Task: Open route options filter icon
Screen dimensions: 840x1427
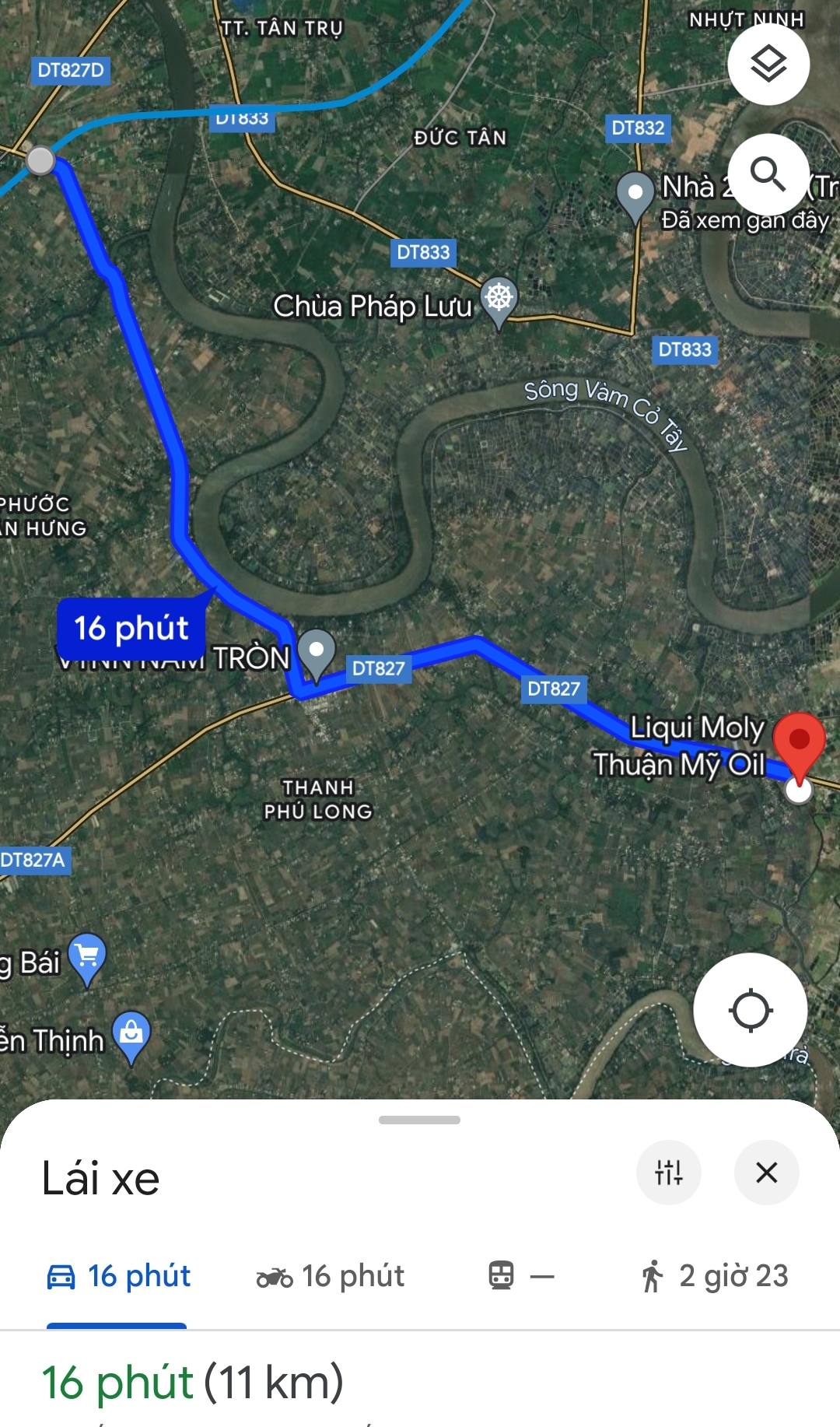Action: 669,1172
